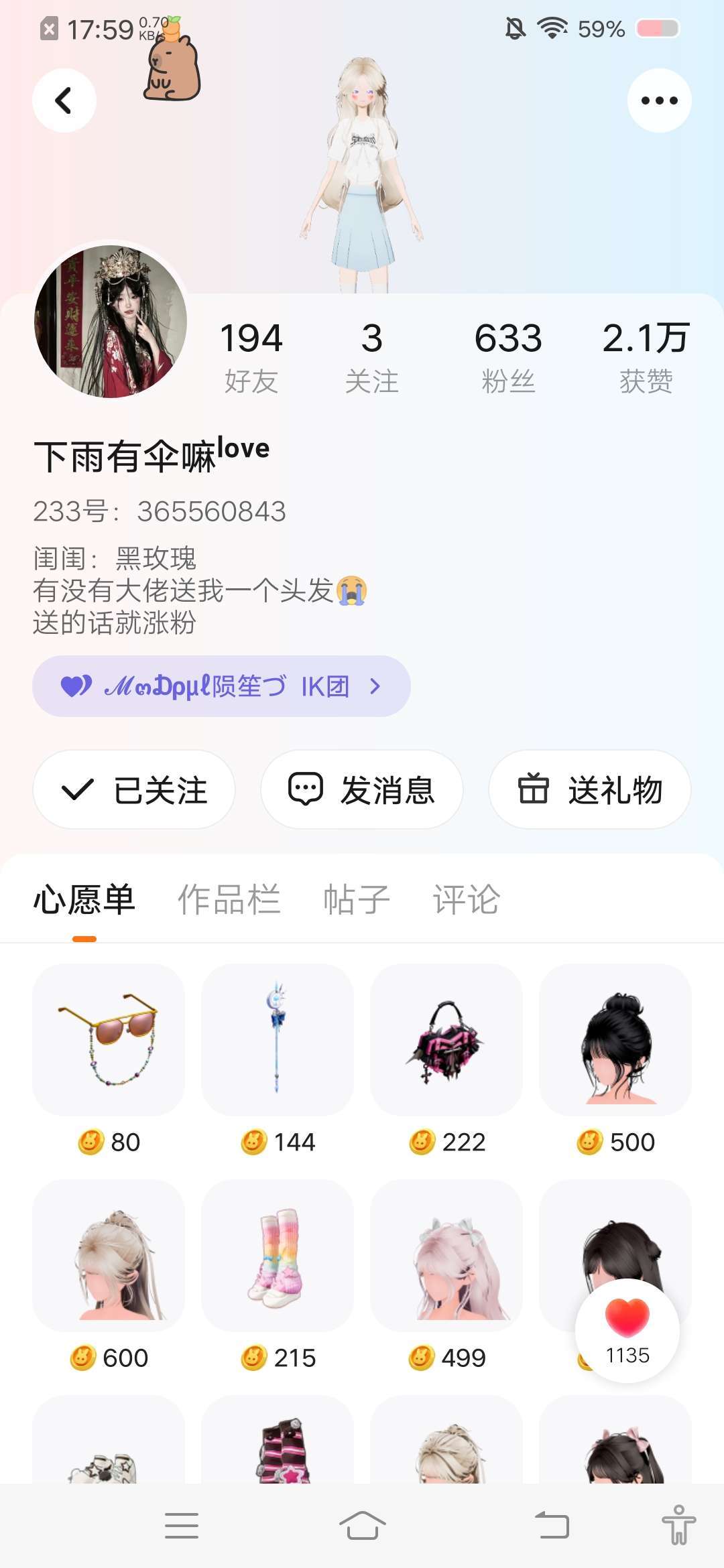Send a message via 发消息

pos(362,789)
